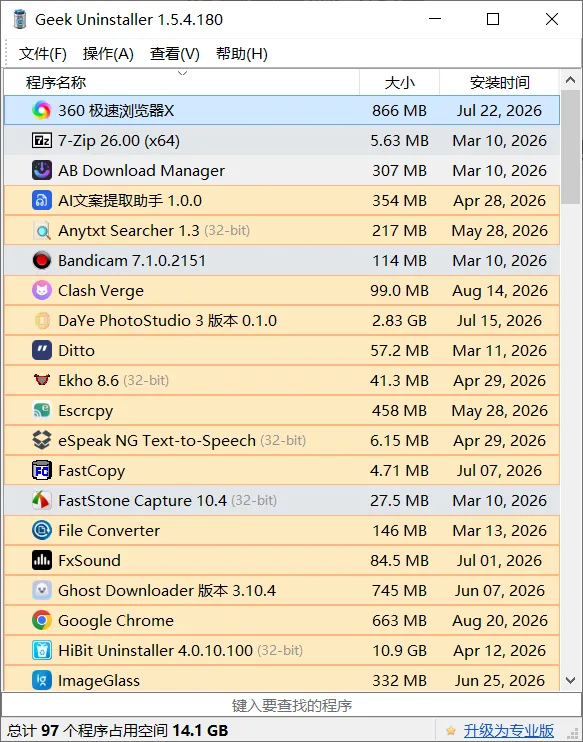Select the 360 极速浏览器X row
Viewport: 583px width, 742px height.
coord(282,110)
